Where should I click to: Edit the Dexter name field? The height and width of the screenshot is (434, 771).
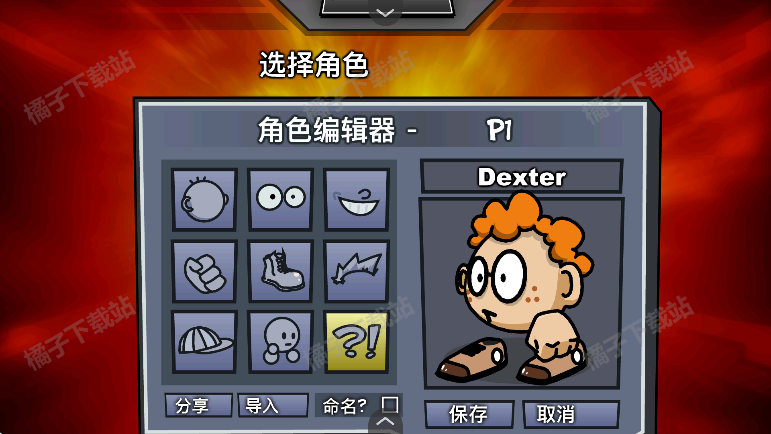521,177
